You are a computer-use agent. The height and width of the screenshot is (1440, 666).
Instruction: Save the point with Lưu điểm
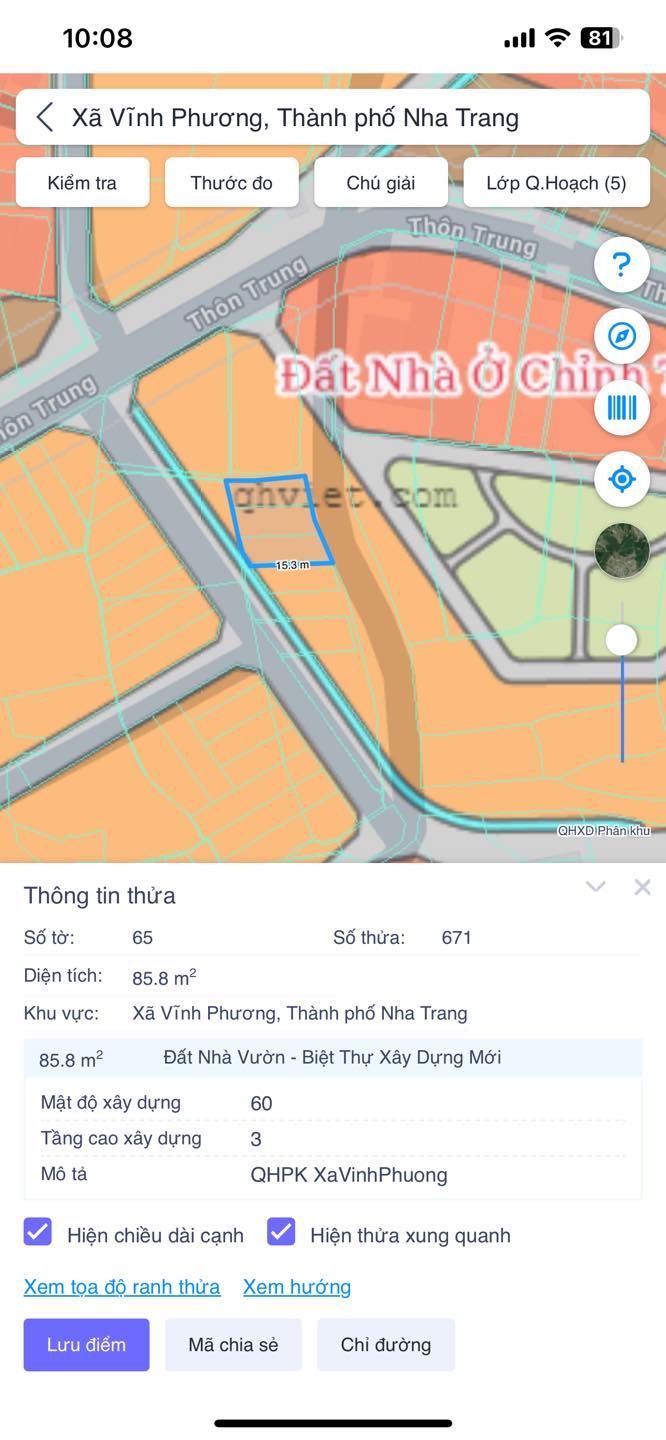[x=87, y=1345]
